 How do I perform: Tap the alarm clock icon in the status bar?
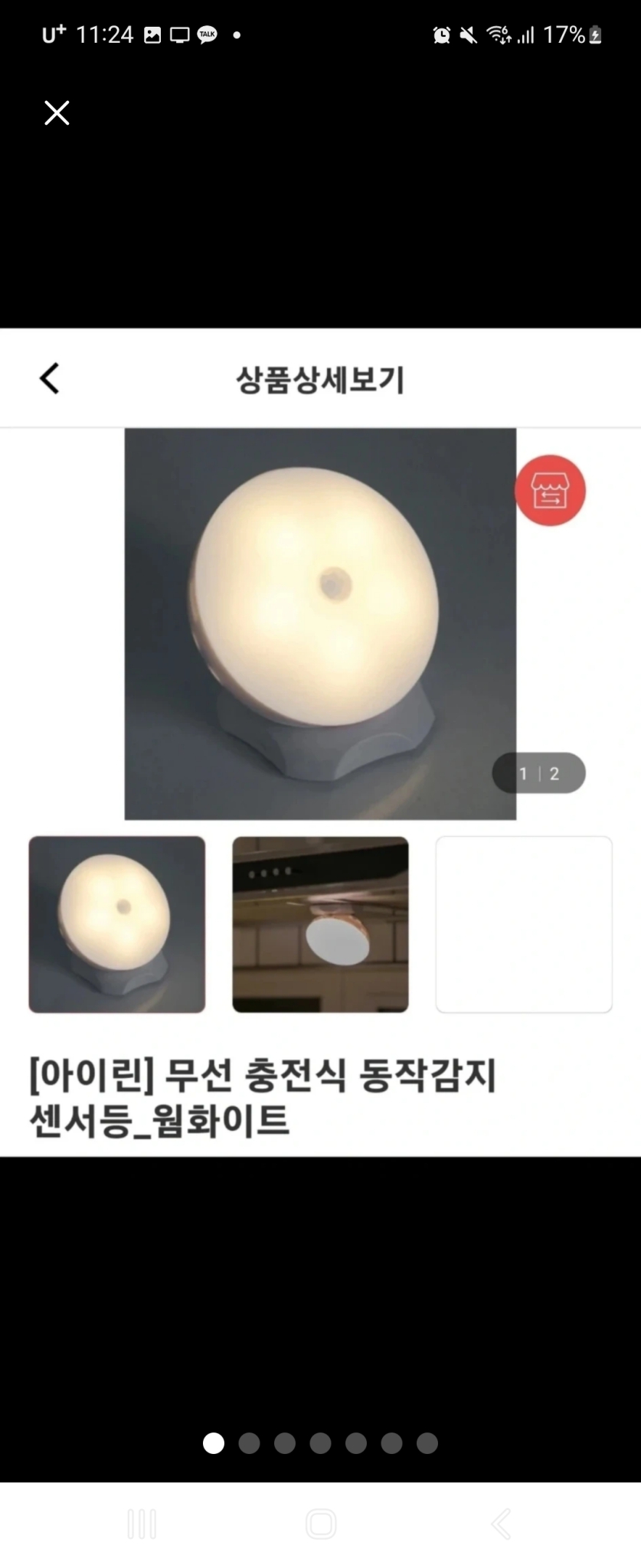pyautogui.click(x=441, y=34)
